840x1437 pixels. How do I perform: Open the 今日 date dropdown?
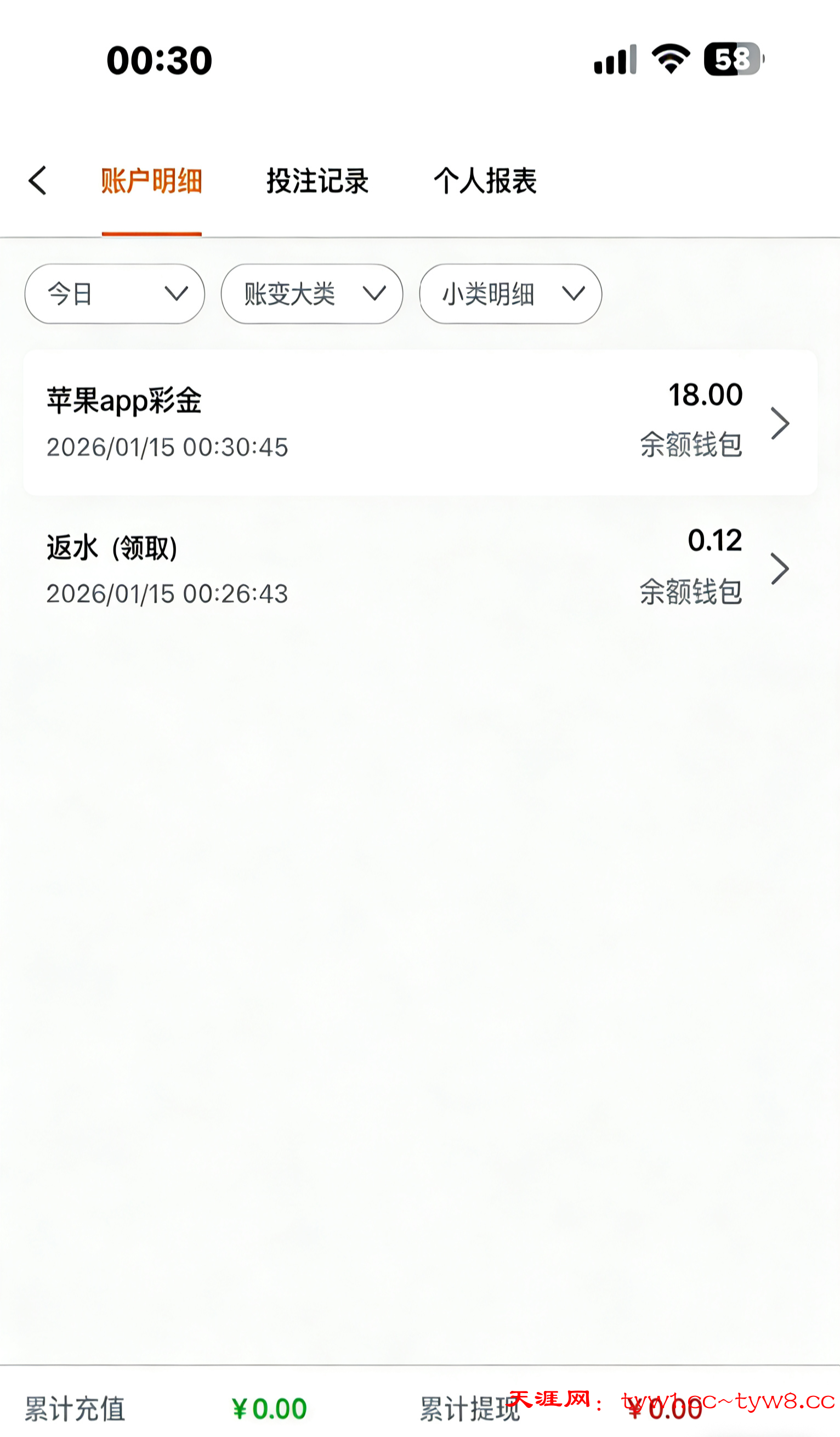115,293
